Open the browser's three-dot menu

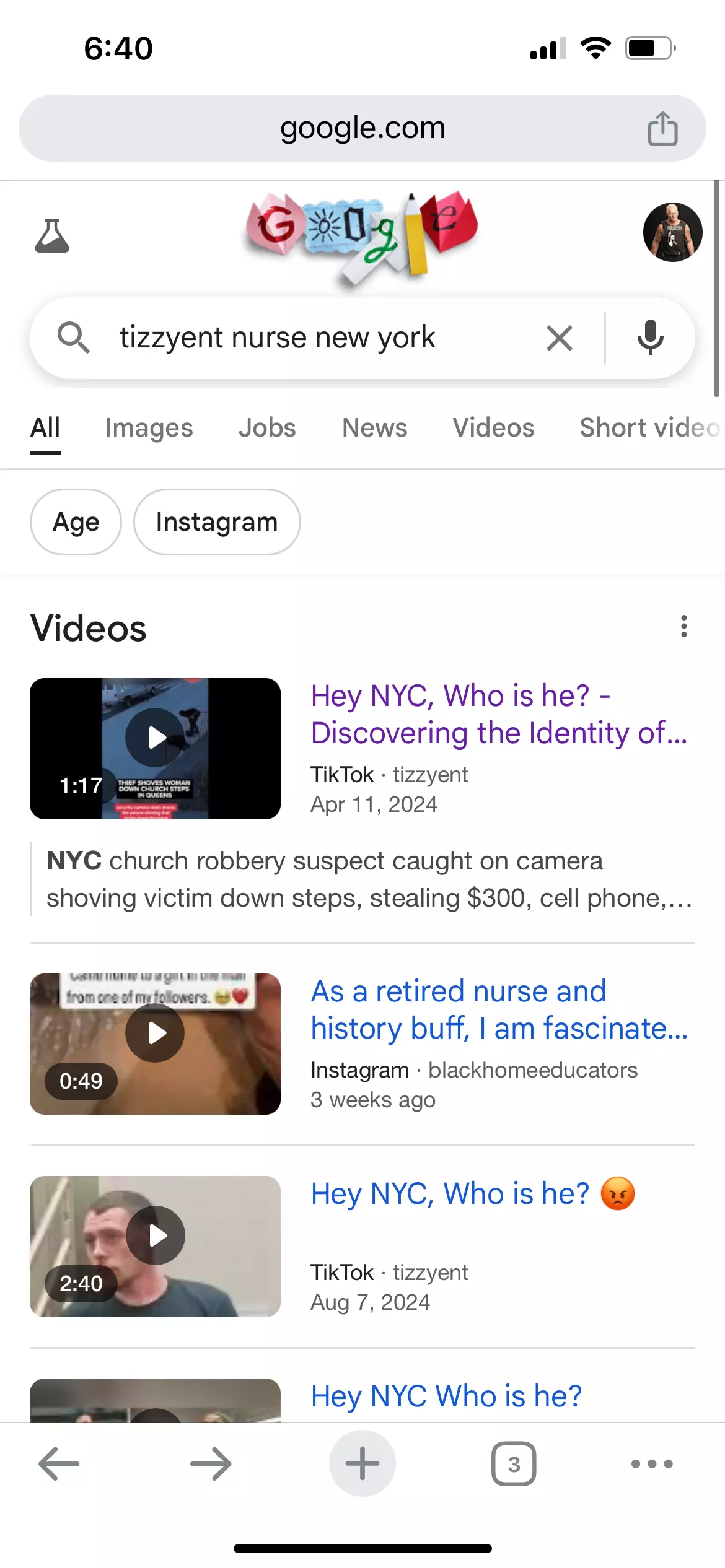[x=652, y=1464]
